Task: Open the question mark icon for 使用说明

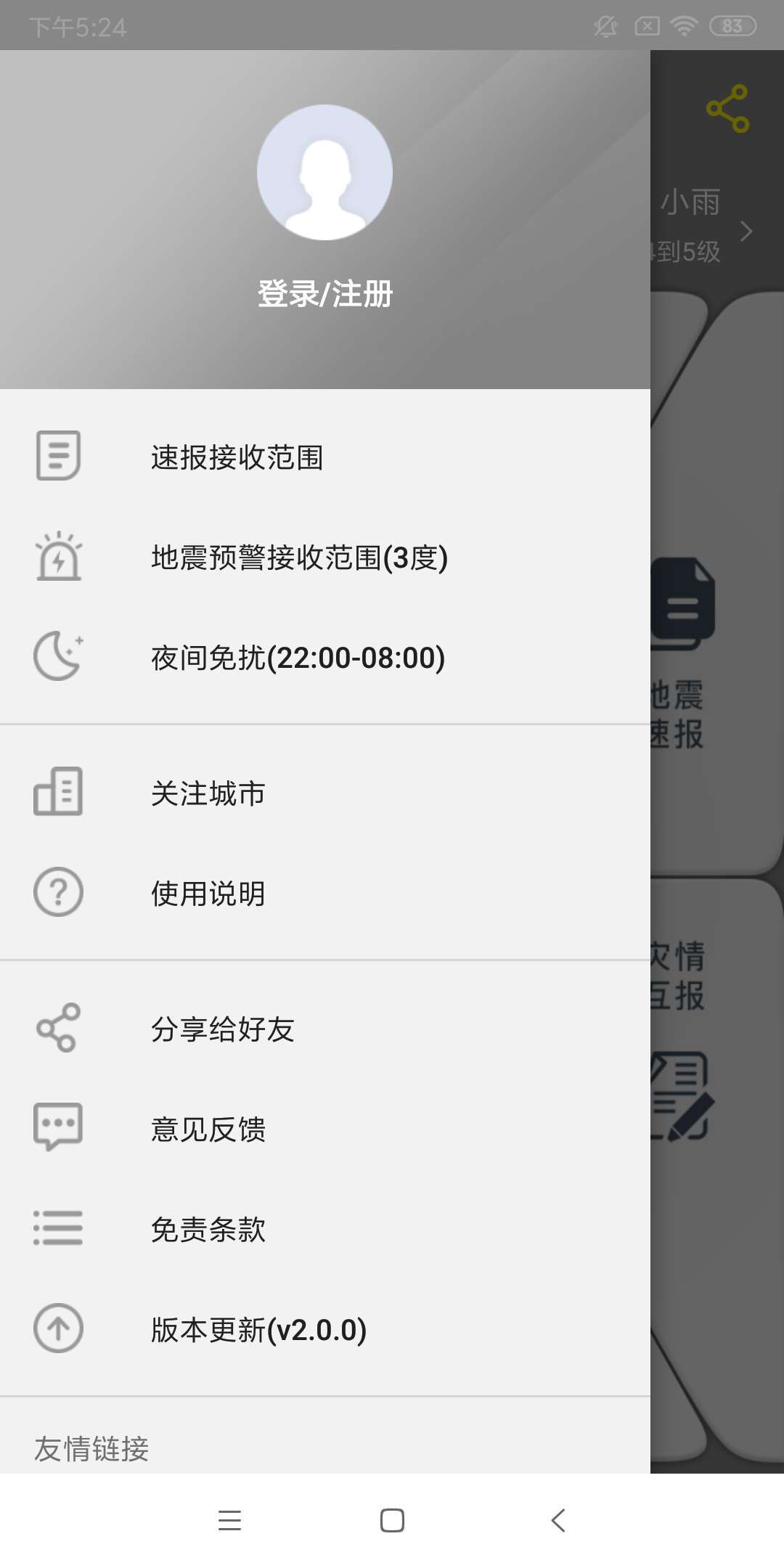Action: pos(58,891)
